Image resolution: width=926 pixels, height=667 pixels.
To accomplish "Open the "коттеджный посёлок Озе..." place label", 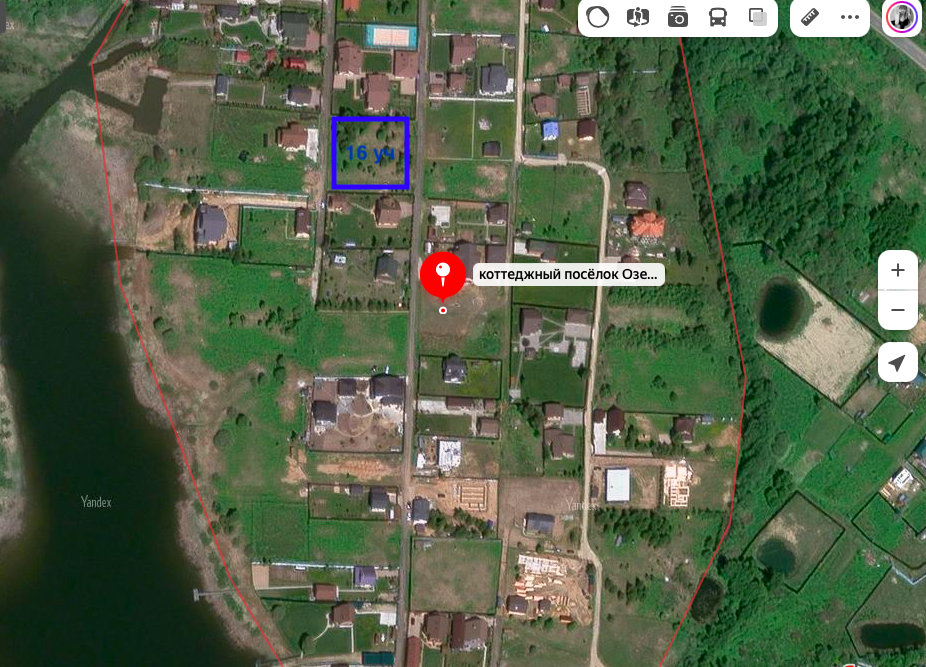I will pyautogui.click(x=568, y=274).
